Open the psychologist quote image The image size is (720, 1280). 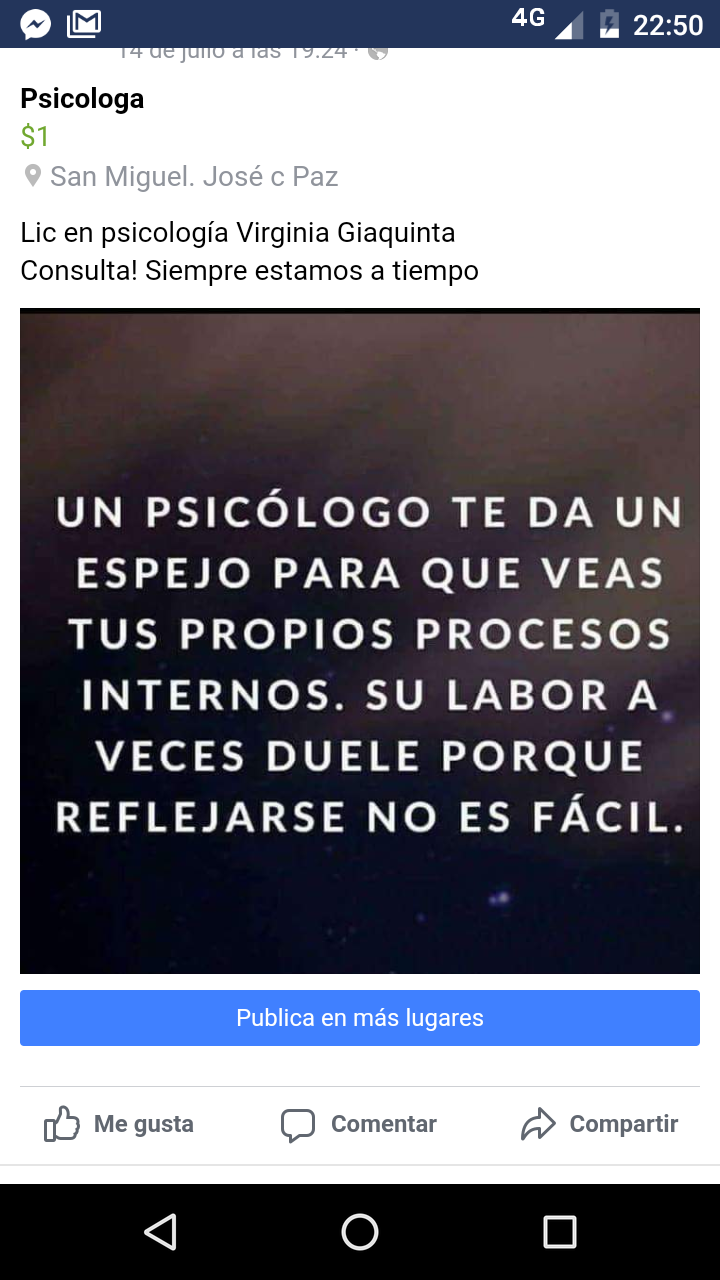[360, 640]
